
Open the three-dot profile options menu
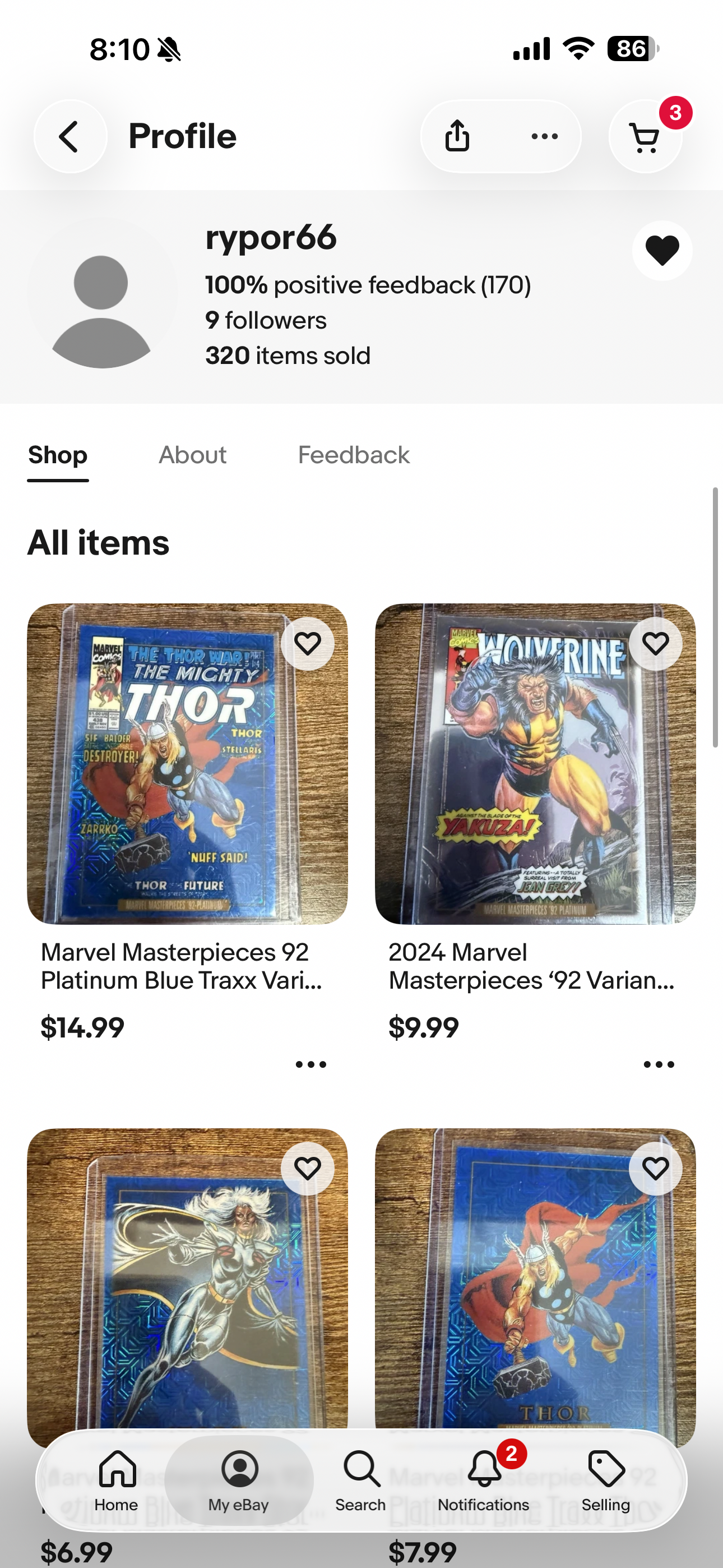coord(544,136)
